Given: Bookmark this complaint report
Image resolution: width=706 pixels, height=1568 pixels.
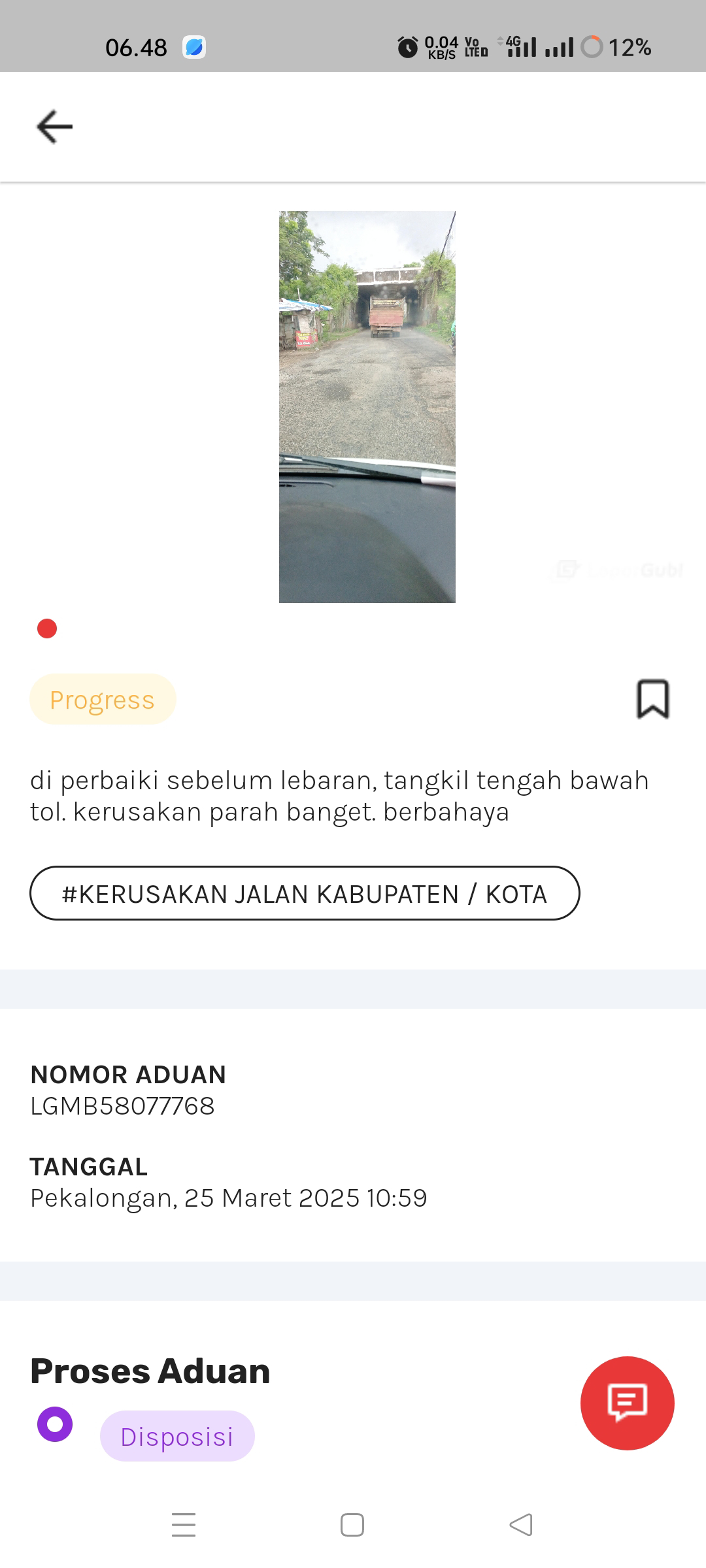Looking at the screenshot, I should pos(652,699).
